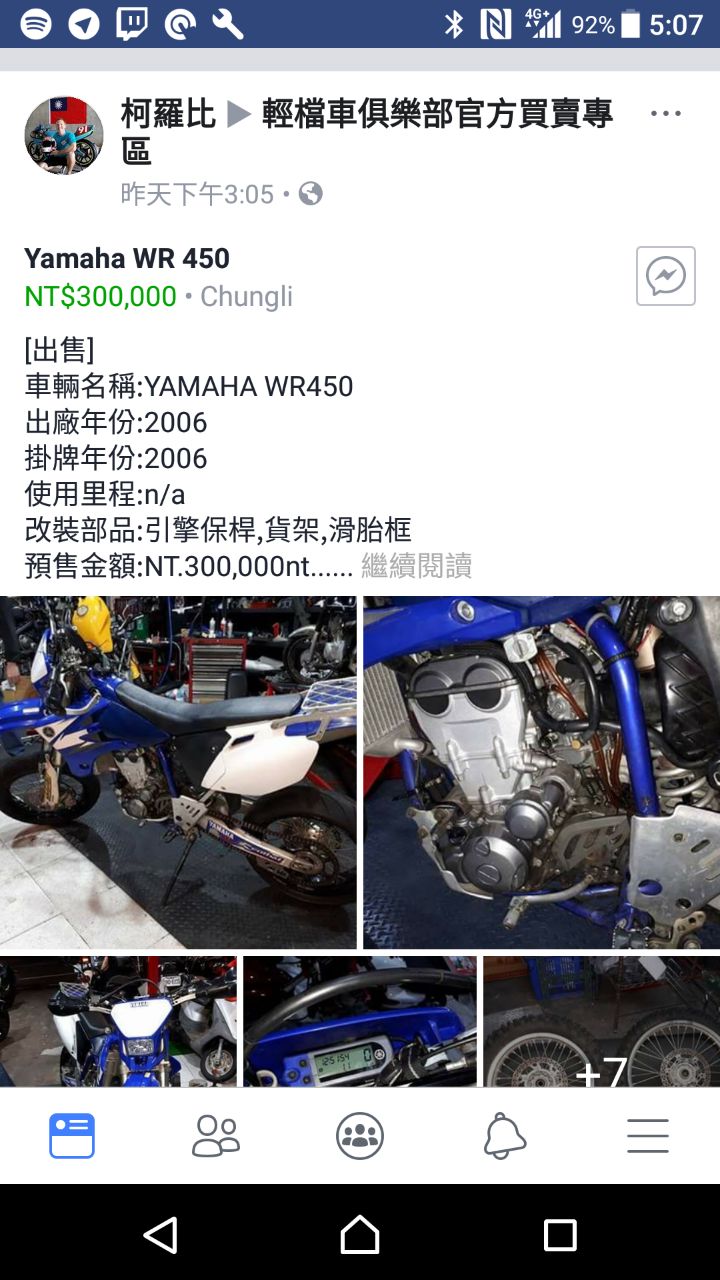The height and width of the screenshot is (1280, 720).
Task: Go back with the system back button
Action: [x=160, y=1234]
